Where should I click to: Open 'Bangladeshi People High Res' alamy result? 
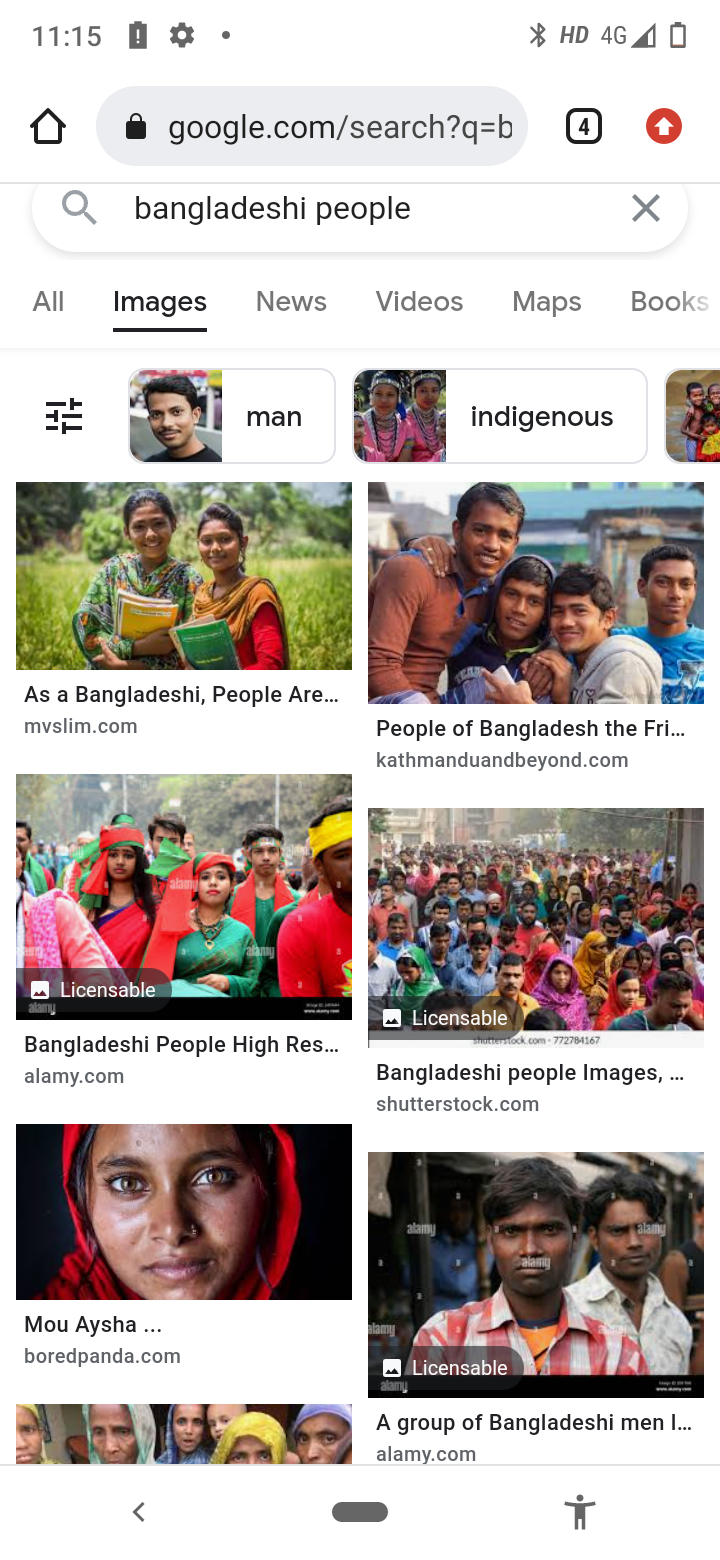click(x=184, y=896)
